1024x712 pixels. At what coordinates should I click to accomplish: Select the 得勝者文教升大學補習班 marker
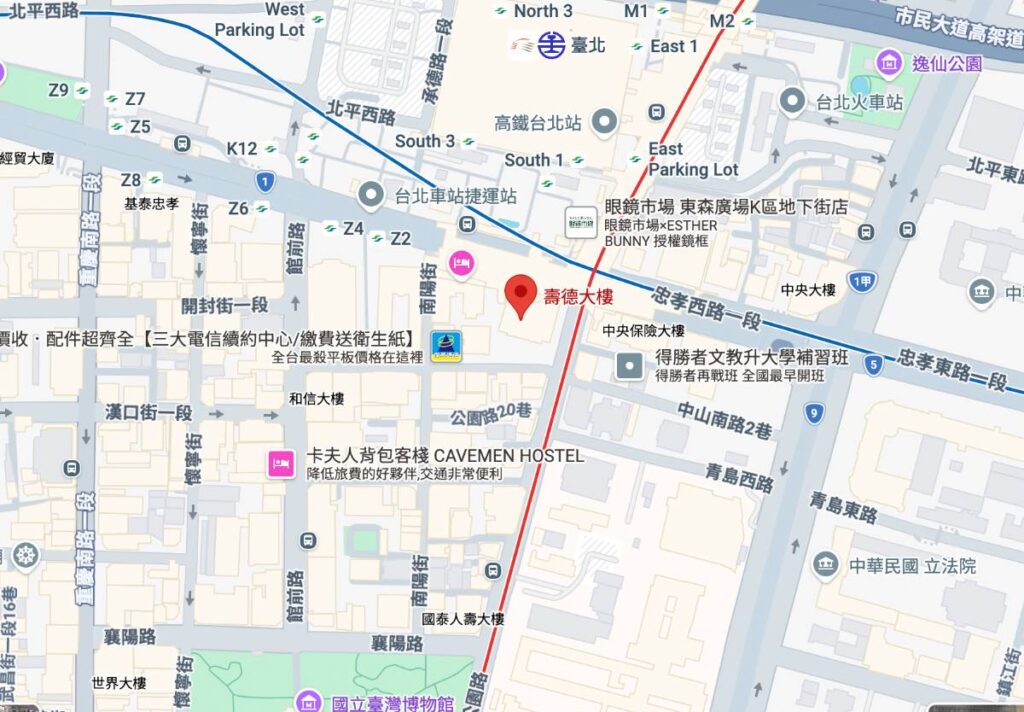pos(629,366)
